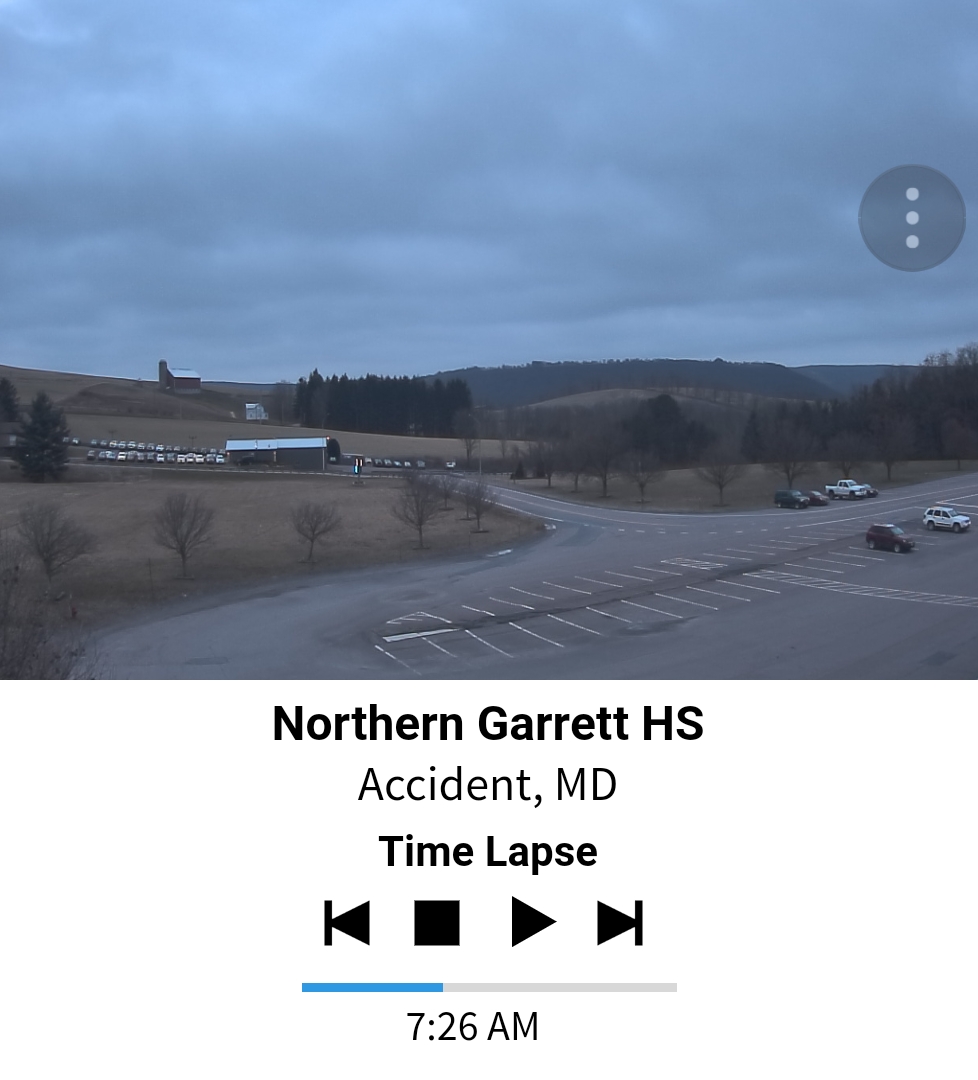Stop the time lapse playback
This screenshot has height=1080, width=978.
click(x=437, y=922)
